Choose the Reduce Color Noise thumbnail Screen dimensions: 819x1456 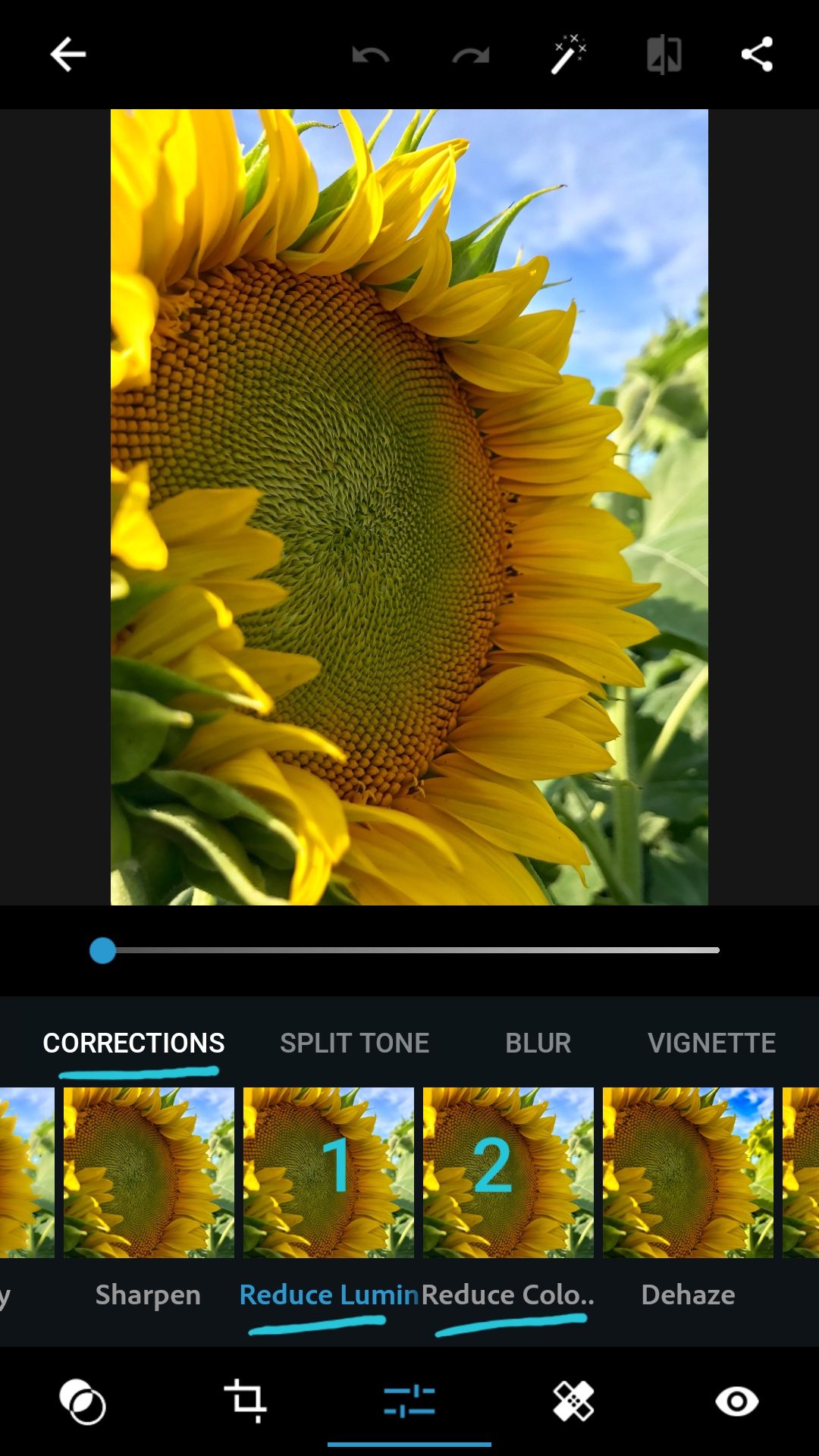pyautogui.click(x=508, y=1172)
